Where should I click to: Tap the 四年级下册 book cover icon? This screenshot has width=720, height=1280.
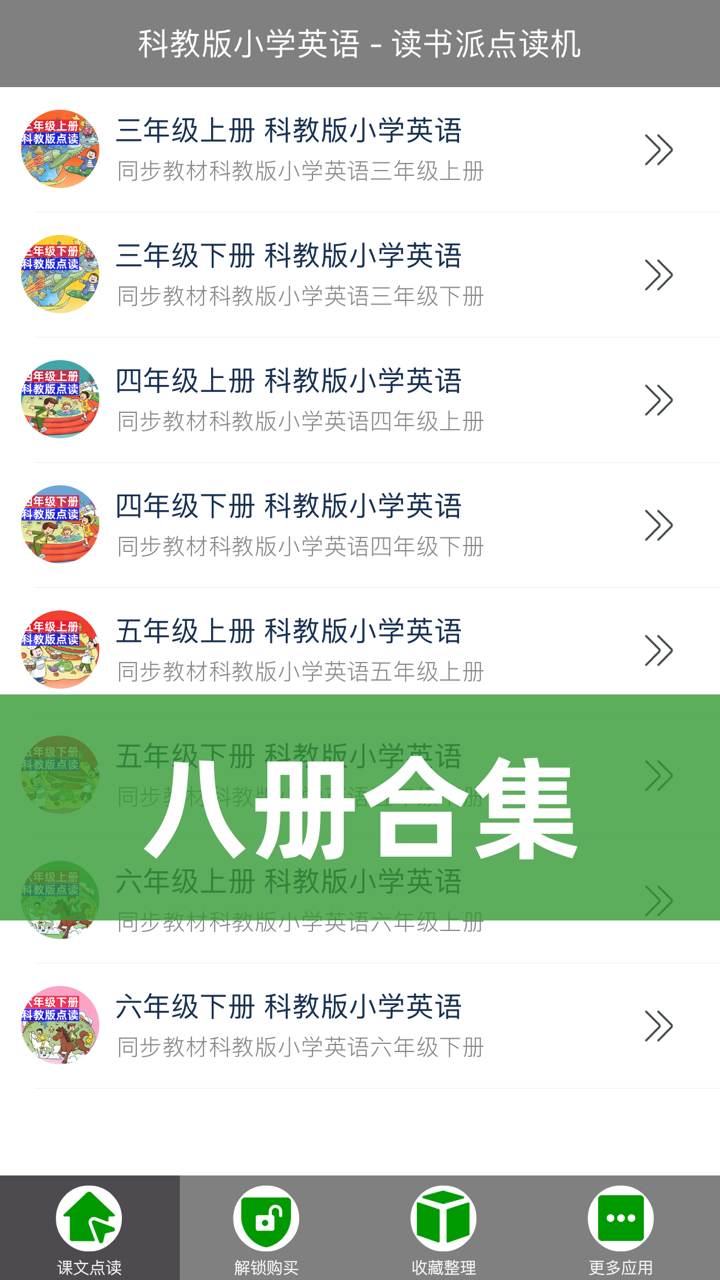[59, 523]
